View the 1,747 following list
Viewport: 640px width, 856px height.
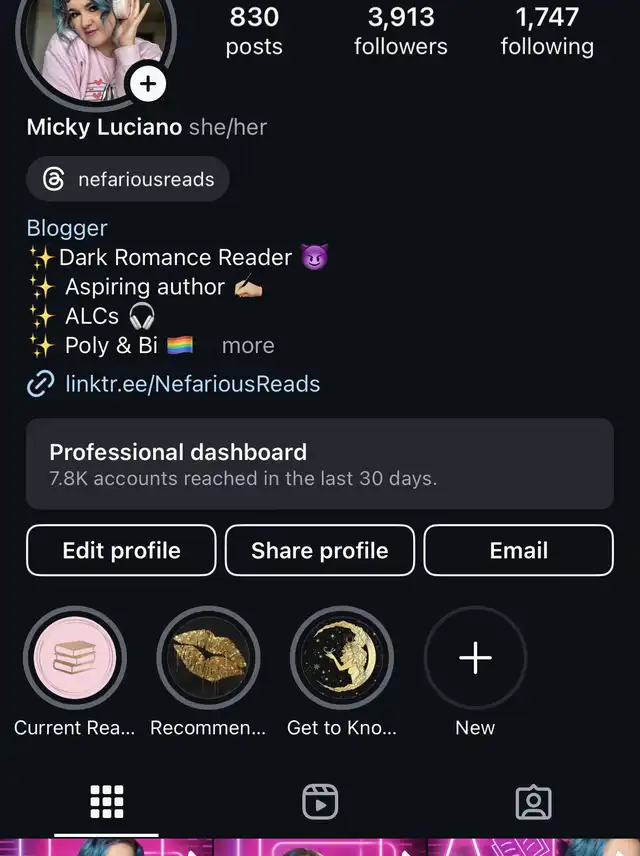(x=547, y=31)
